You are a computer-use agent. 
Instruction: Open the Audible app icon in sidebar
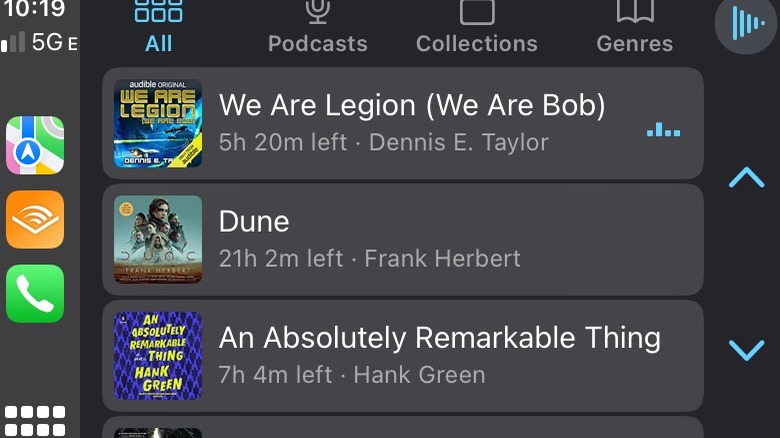(x=35, y=219)
